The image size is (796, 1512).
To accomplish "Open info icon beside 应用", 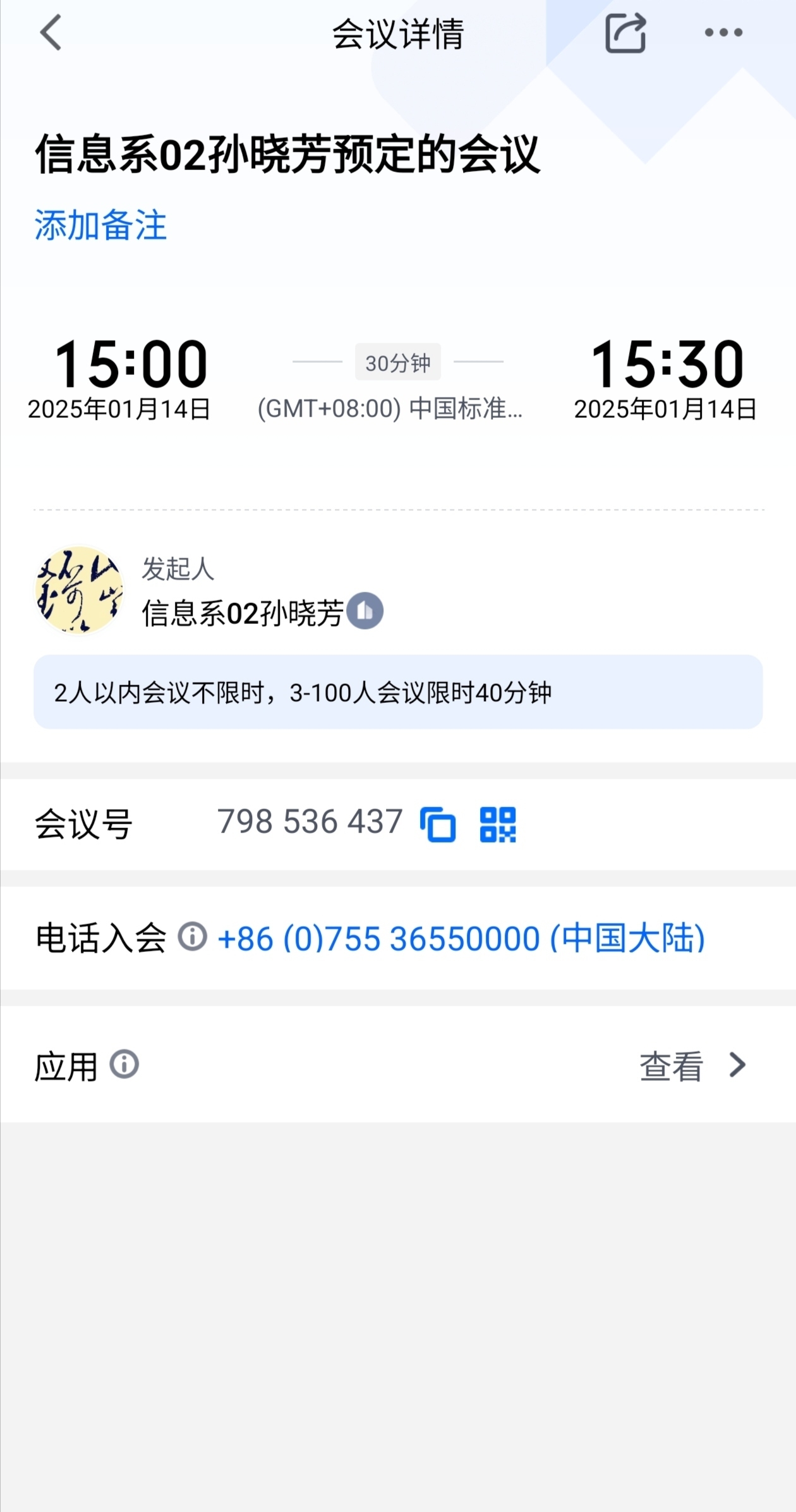I will pos(124,1064).
